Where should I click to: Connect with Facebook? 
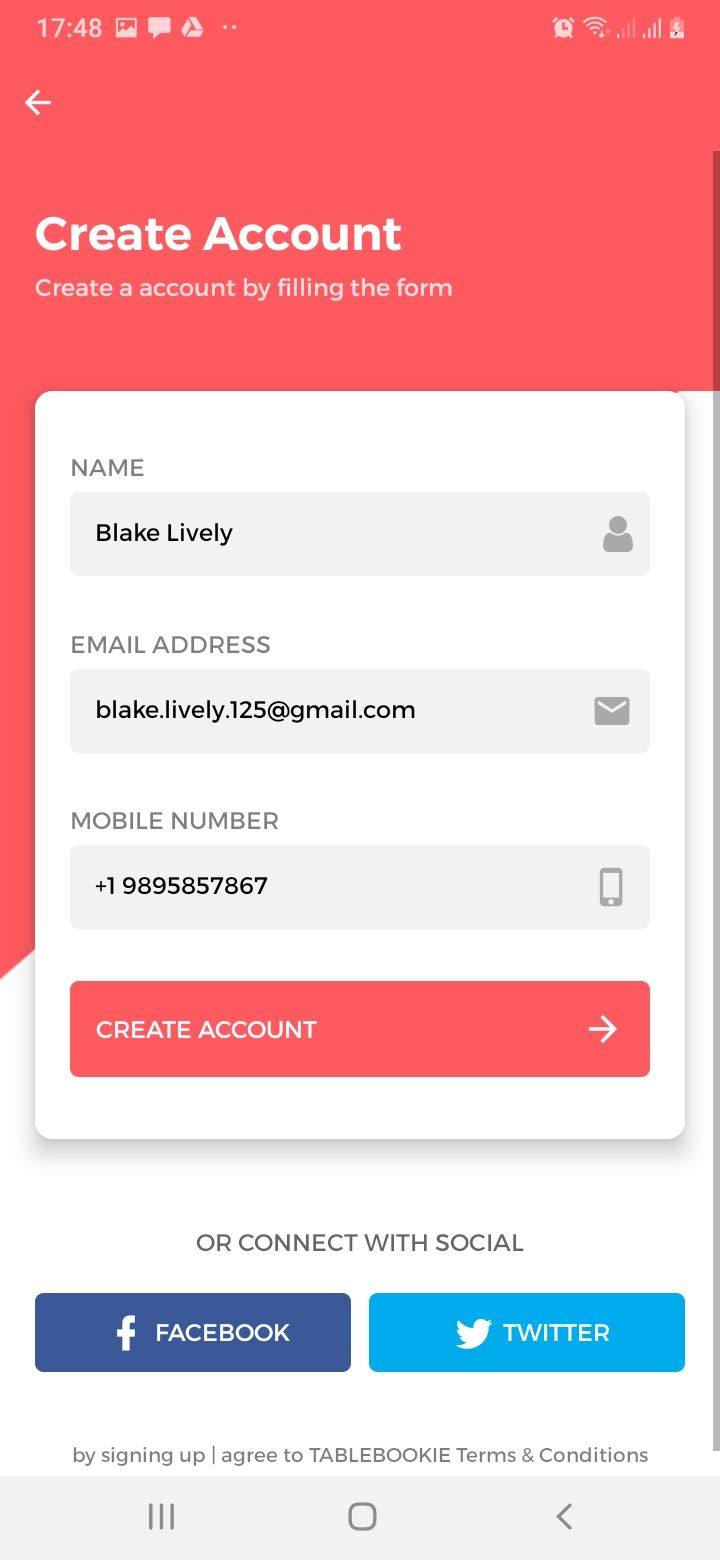tap(193, 1332)
